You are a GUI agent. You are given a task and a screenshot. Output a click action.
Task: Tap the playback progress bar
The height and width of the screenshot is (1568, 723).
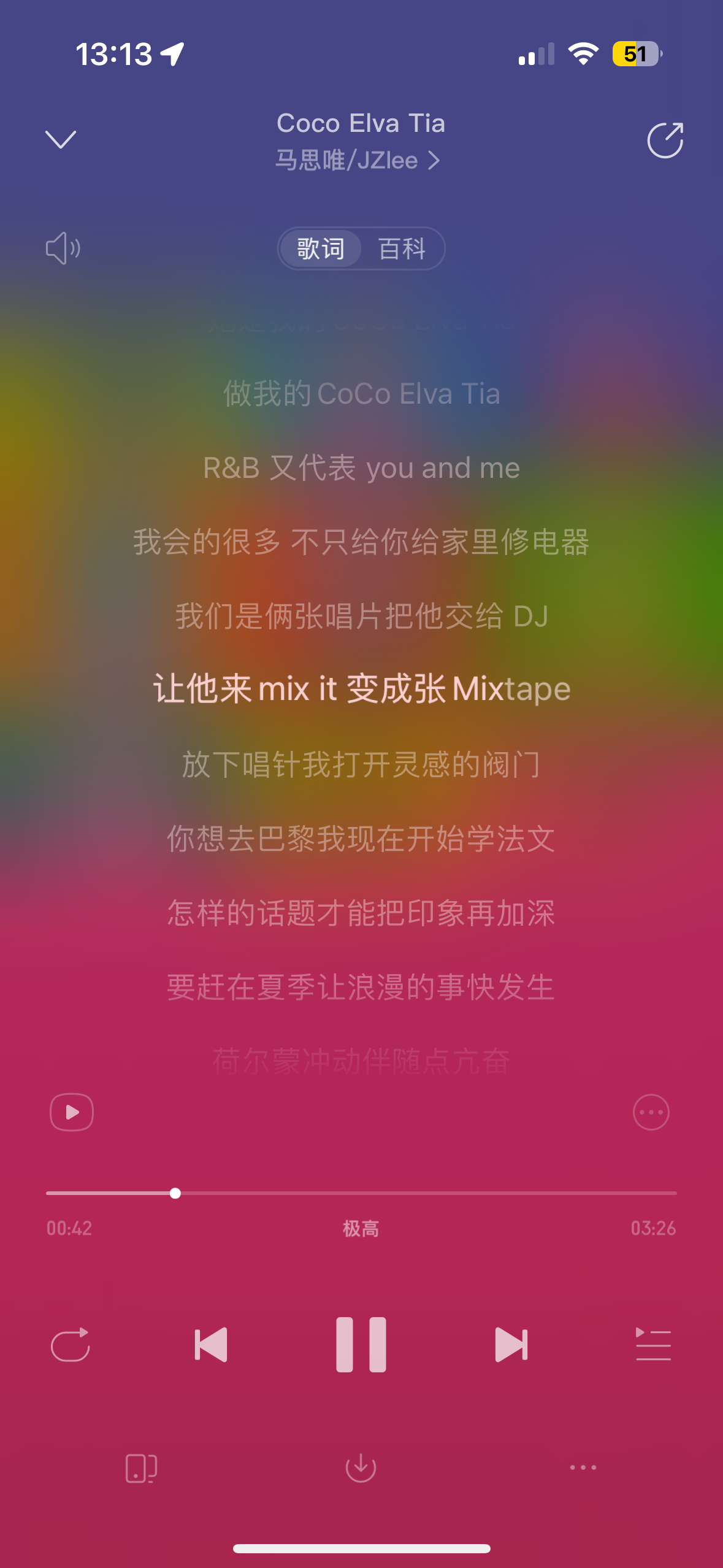(361, 1193)
